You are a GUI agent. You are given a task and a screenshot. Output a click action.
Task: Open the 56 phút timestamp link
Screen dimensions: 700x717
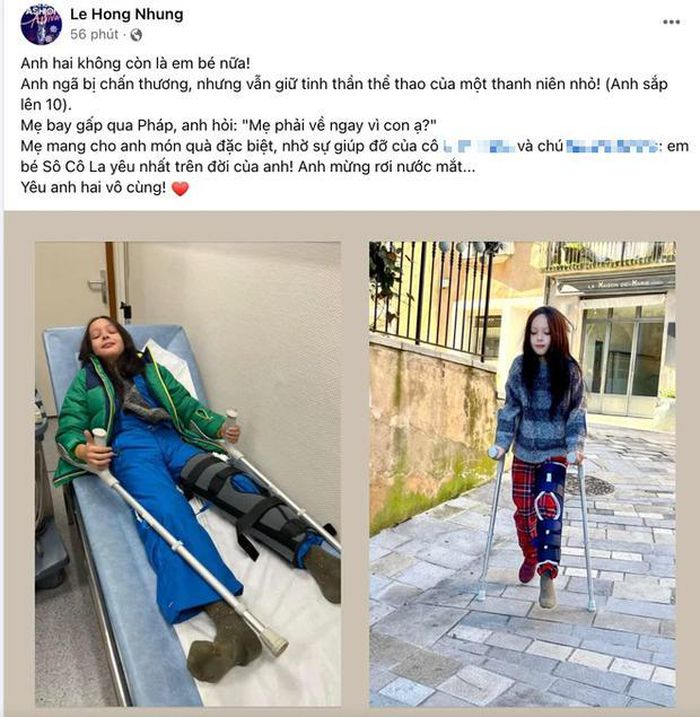coord(91,35)
